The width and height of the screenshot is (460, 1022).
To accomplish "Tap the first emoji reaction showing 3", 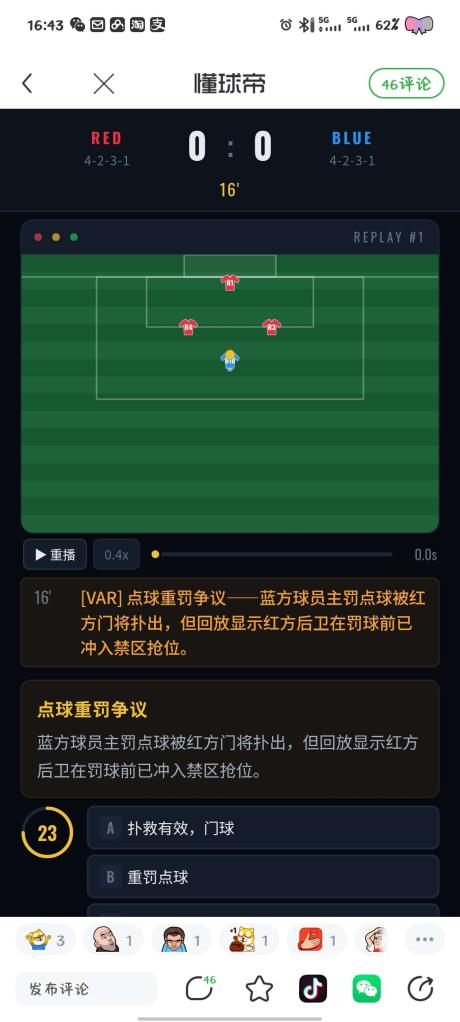I will [x=45, y=940].
